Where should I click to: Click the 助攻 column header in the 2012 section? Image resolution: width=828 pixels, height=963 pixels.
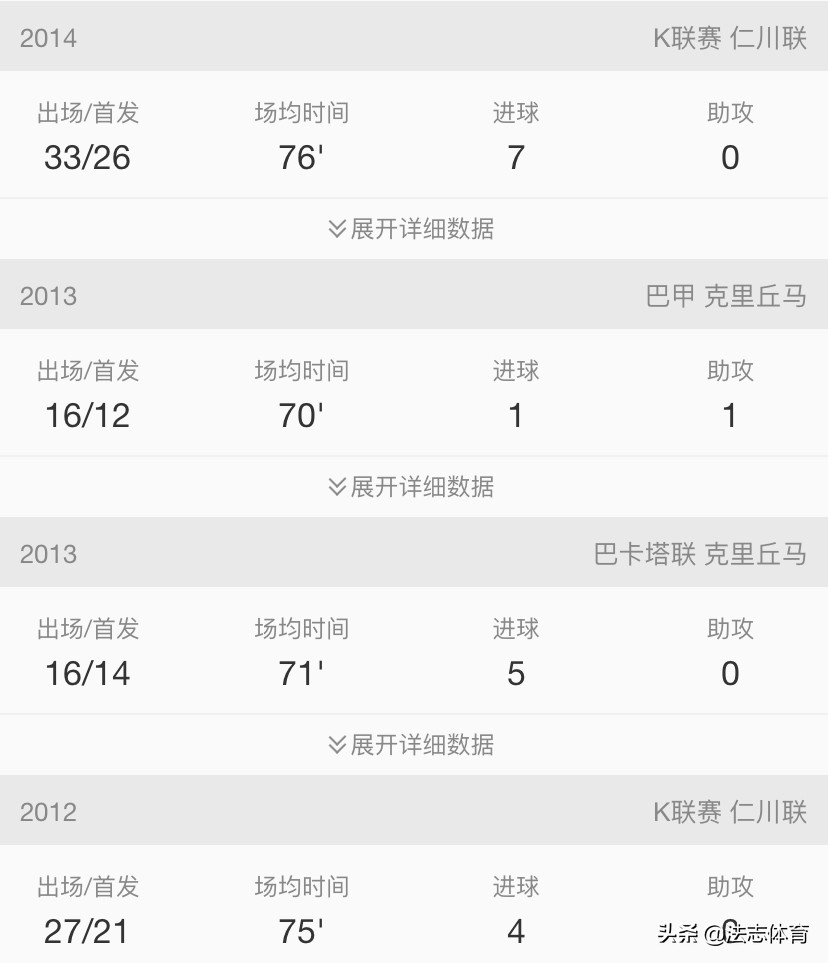730,886
